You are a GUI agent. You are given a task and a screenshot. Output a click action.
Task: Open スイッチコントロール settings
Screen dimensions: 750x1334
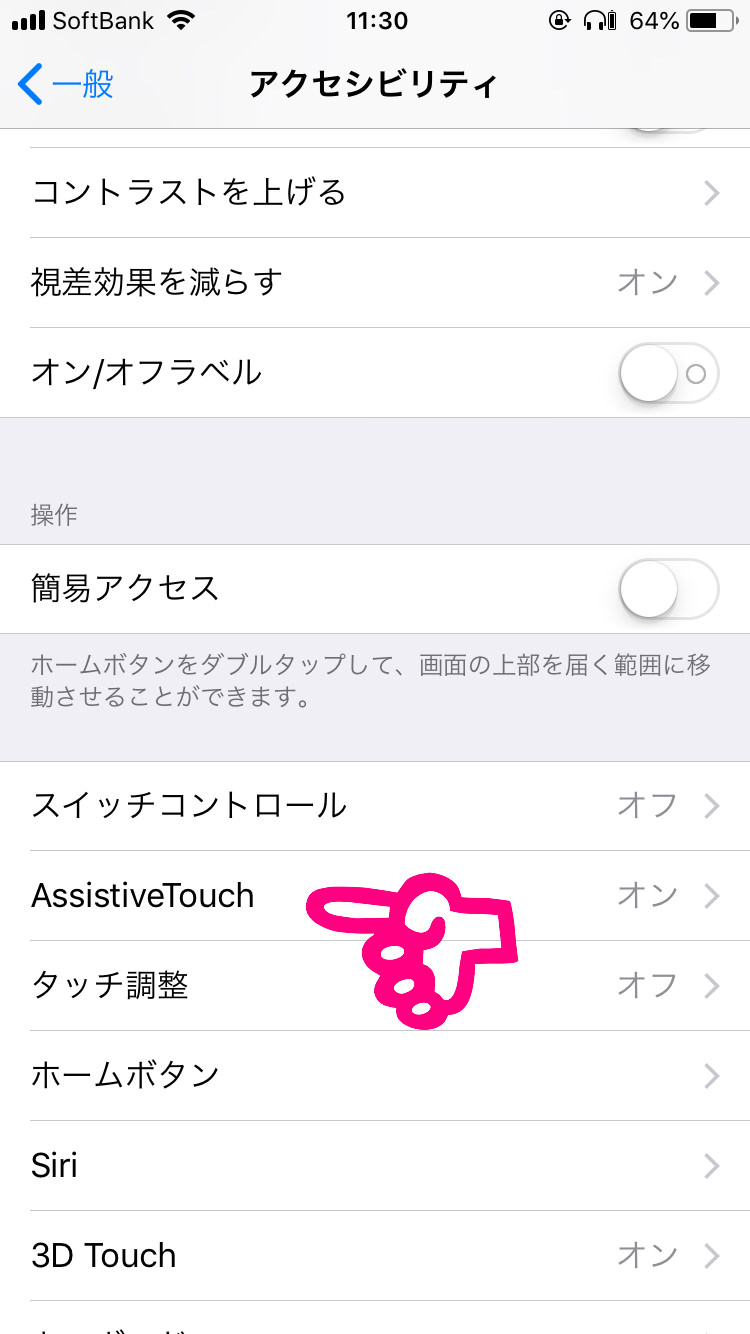pyautogui.click(x=375, y=805)
